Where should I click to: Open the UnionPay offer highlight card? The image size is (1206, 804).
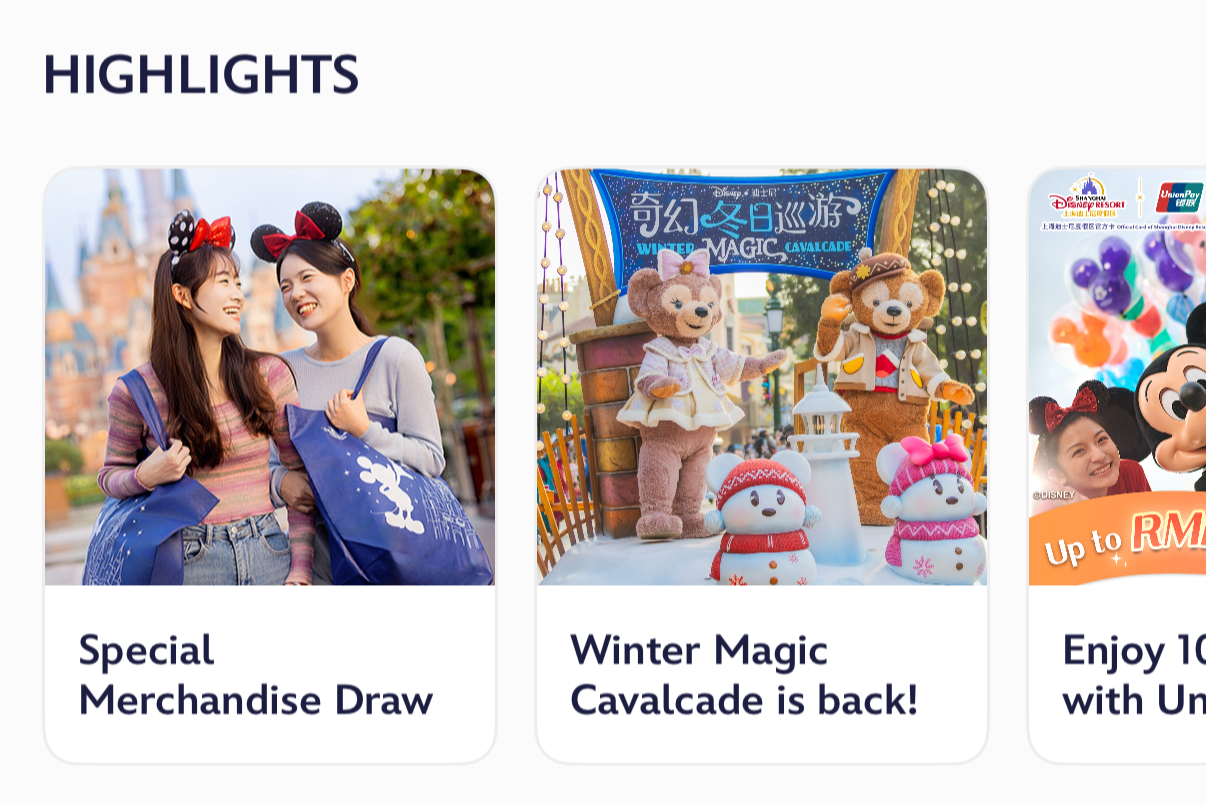click(1117, 465)
